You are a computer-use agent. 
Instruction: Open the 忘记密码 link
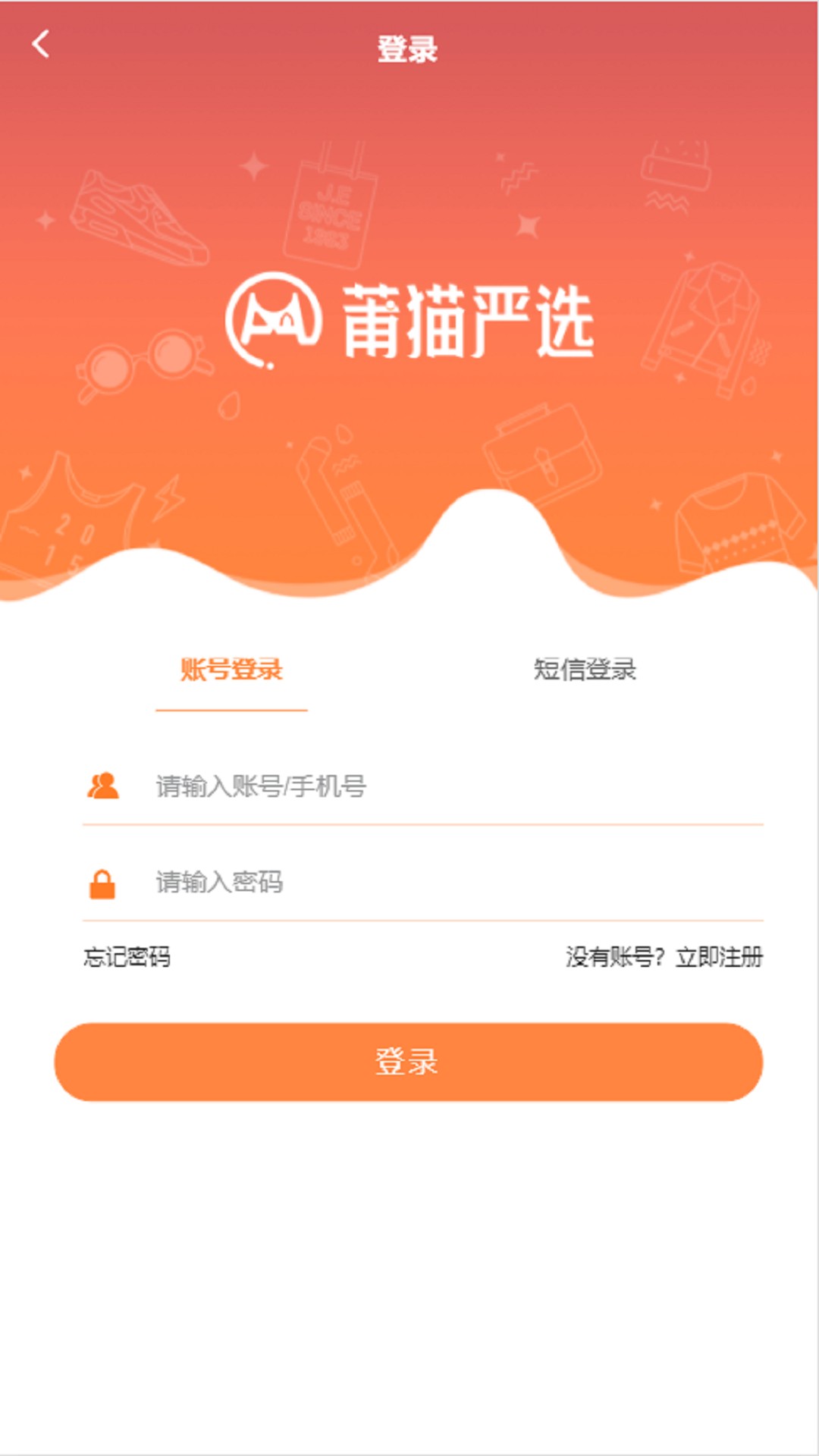pos(127,957)
